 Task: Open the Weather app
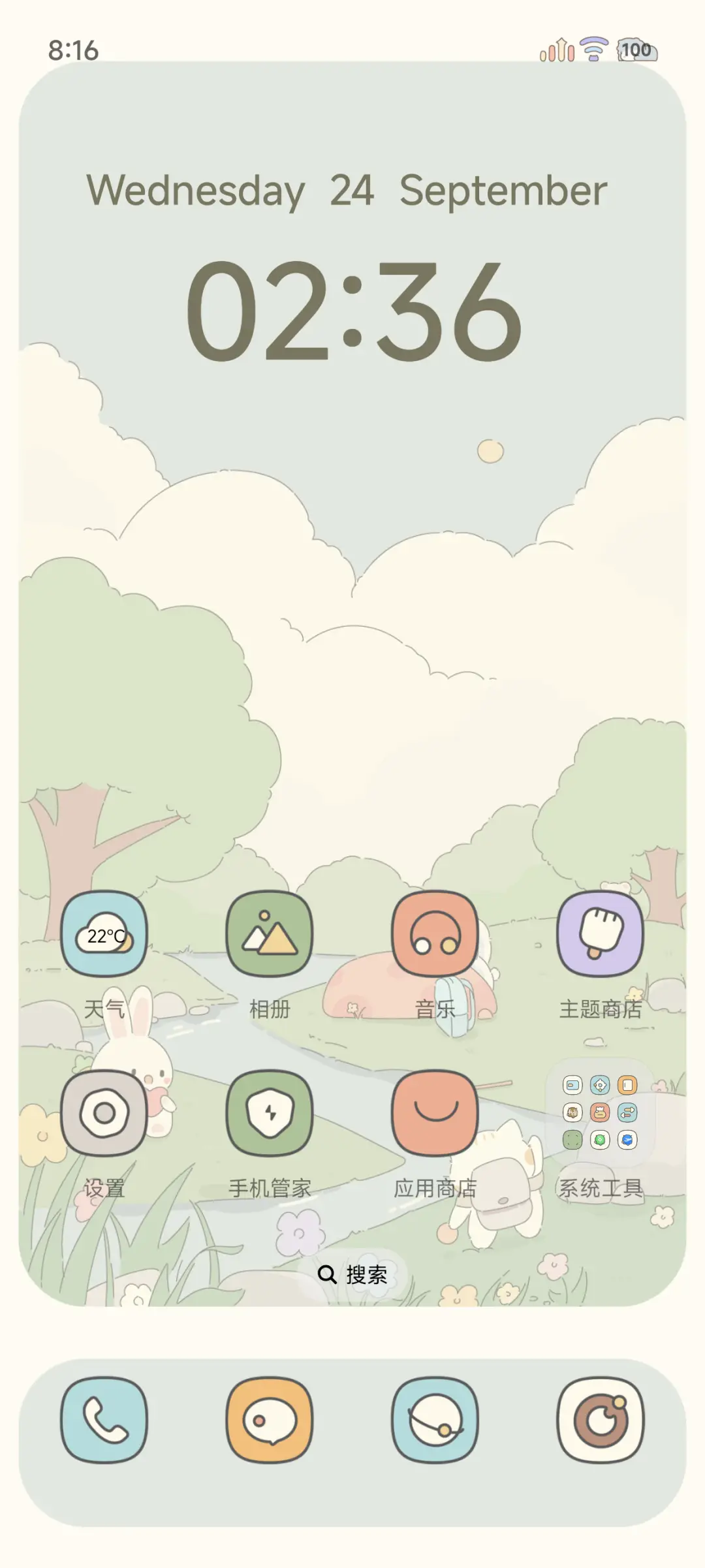(x=104, y=936)
